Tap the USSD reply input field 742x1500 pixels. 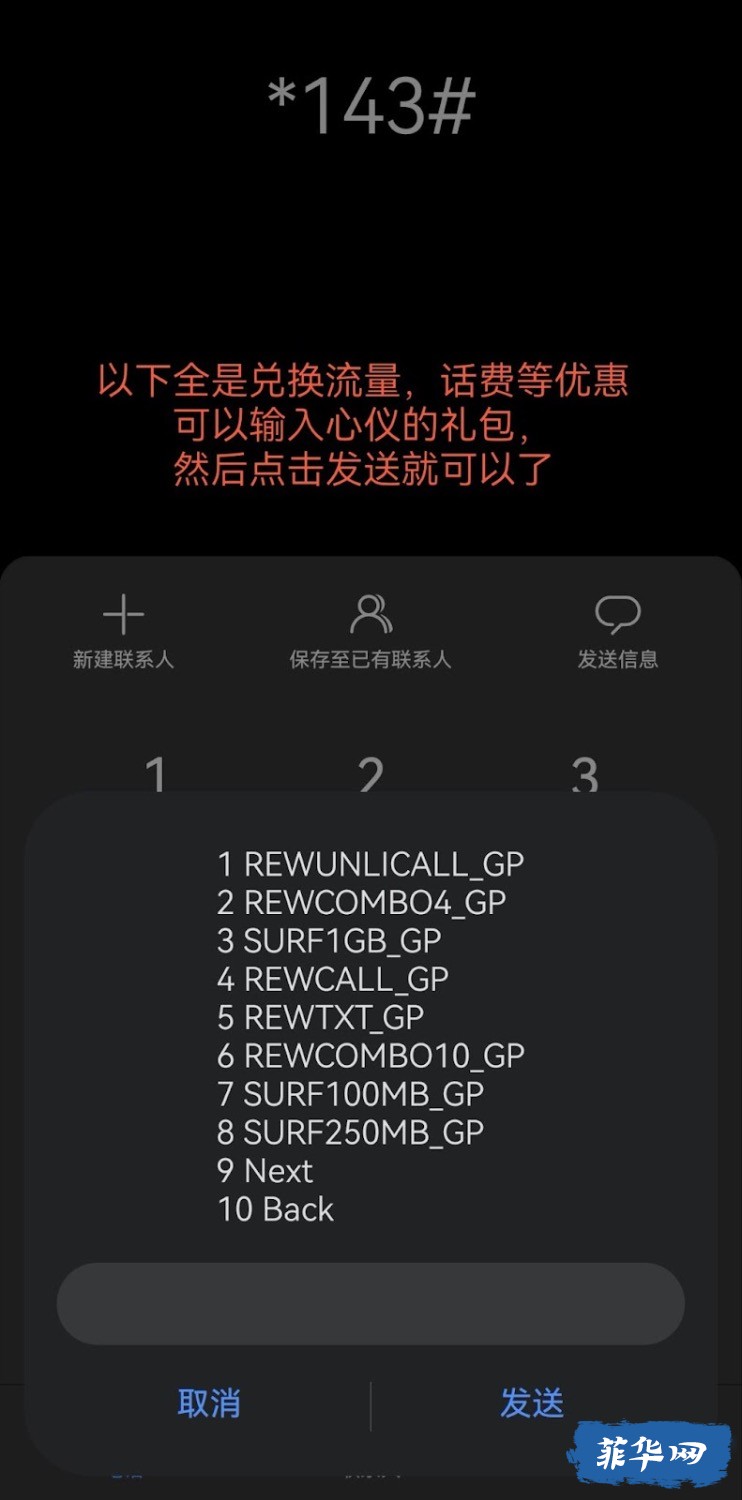370,1304
